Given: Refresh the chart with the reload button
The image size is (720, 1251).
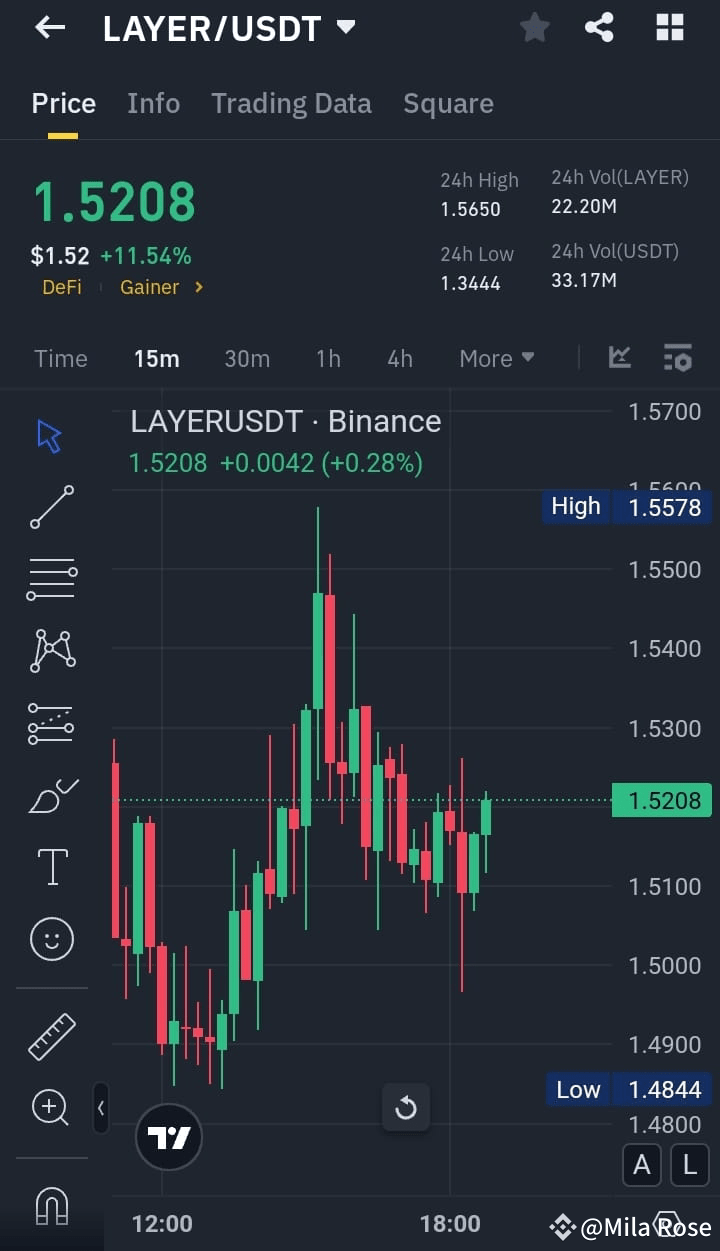Looking at the screenshot, I should [x=406, y=1108].
